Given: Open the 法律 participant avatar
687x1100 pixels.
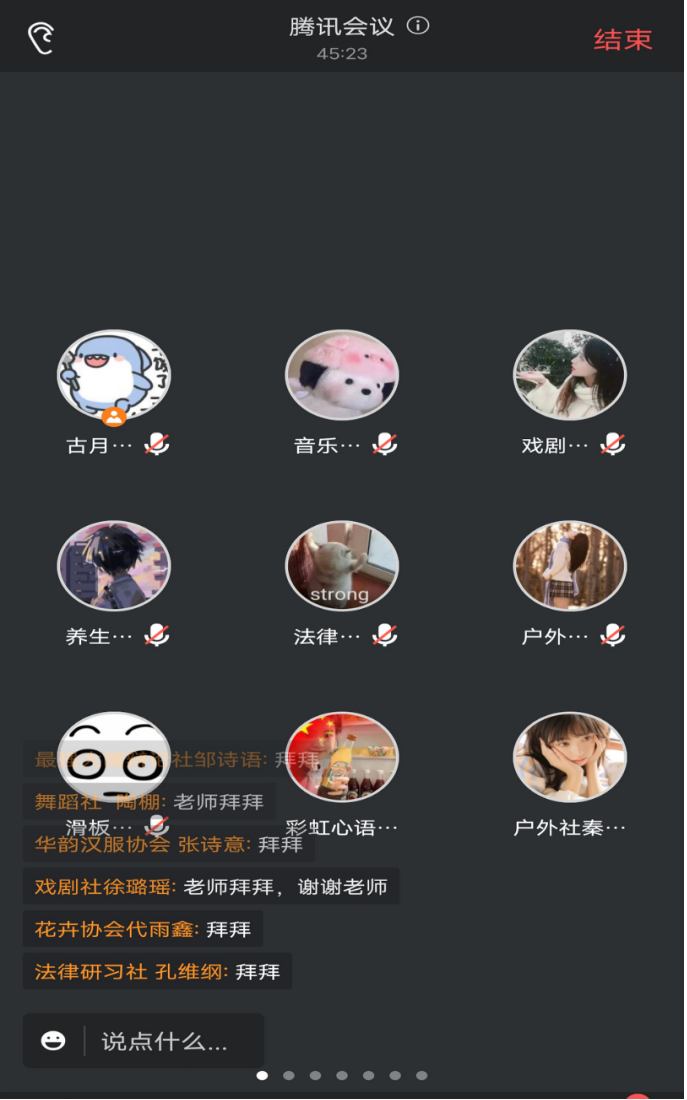Looking at the screenshot, I should [x=342, y=566].
